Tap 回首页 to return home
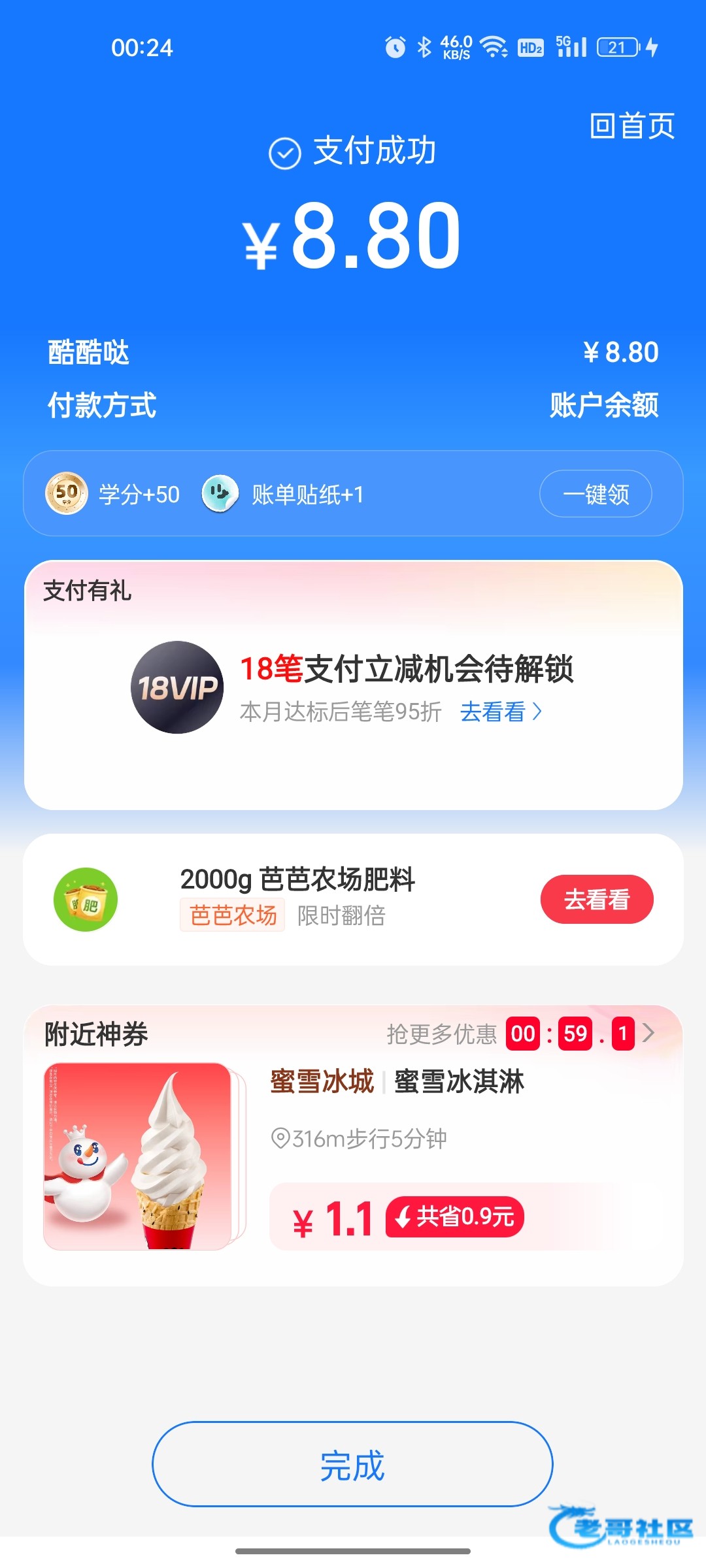 click(632, 125)
